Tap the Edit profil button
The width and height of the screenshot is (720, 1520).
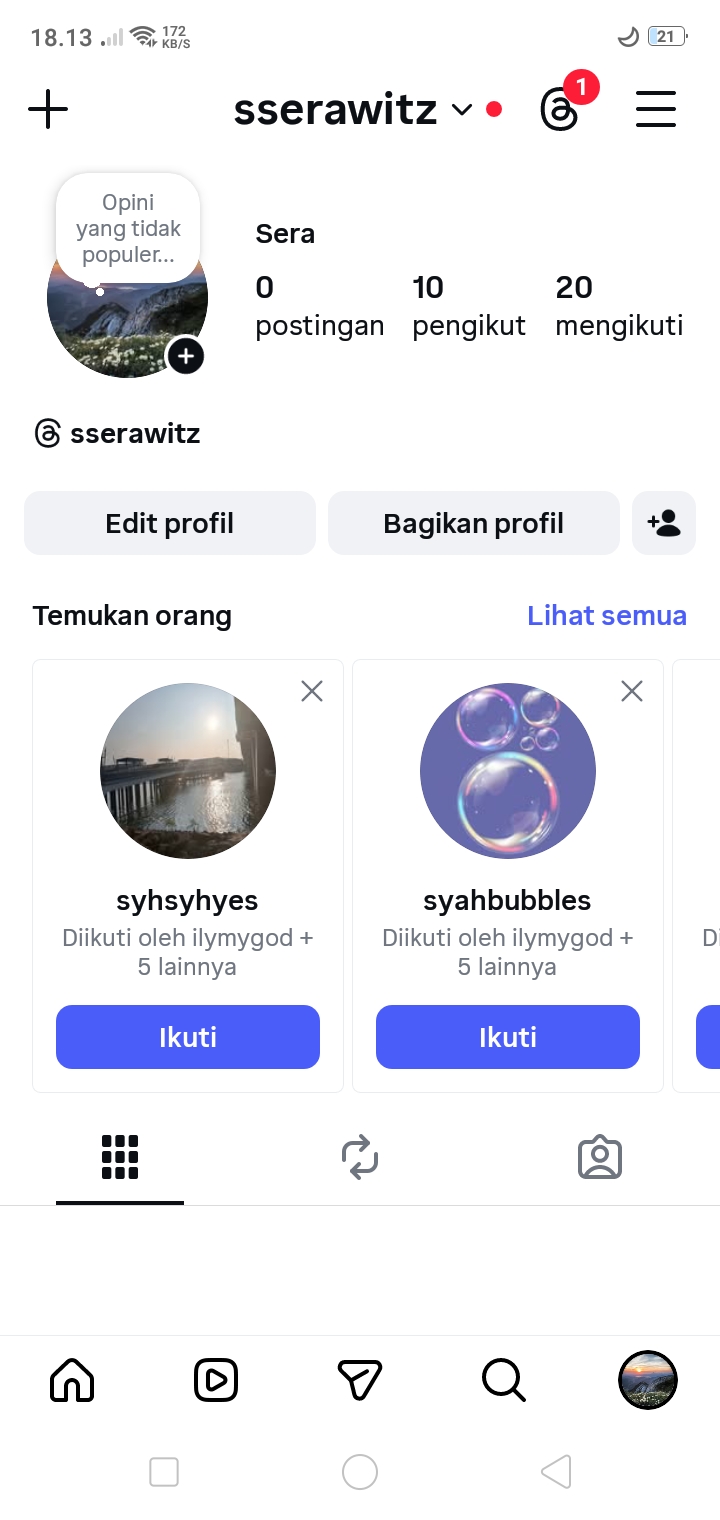(170, 523)
